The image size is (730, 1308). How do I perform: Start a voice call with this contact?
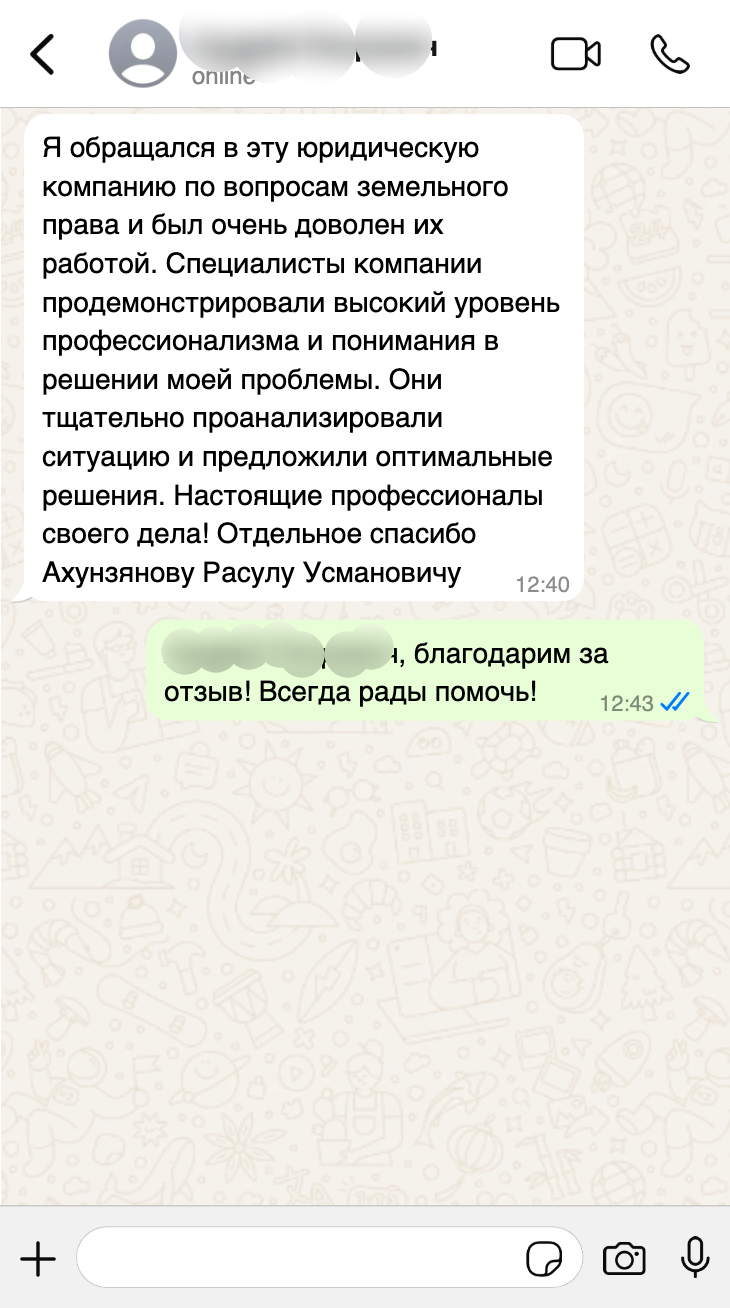point(669,54)
